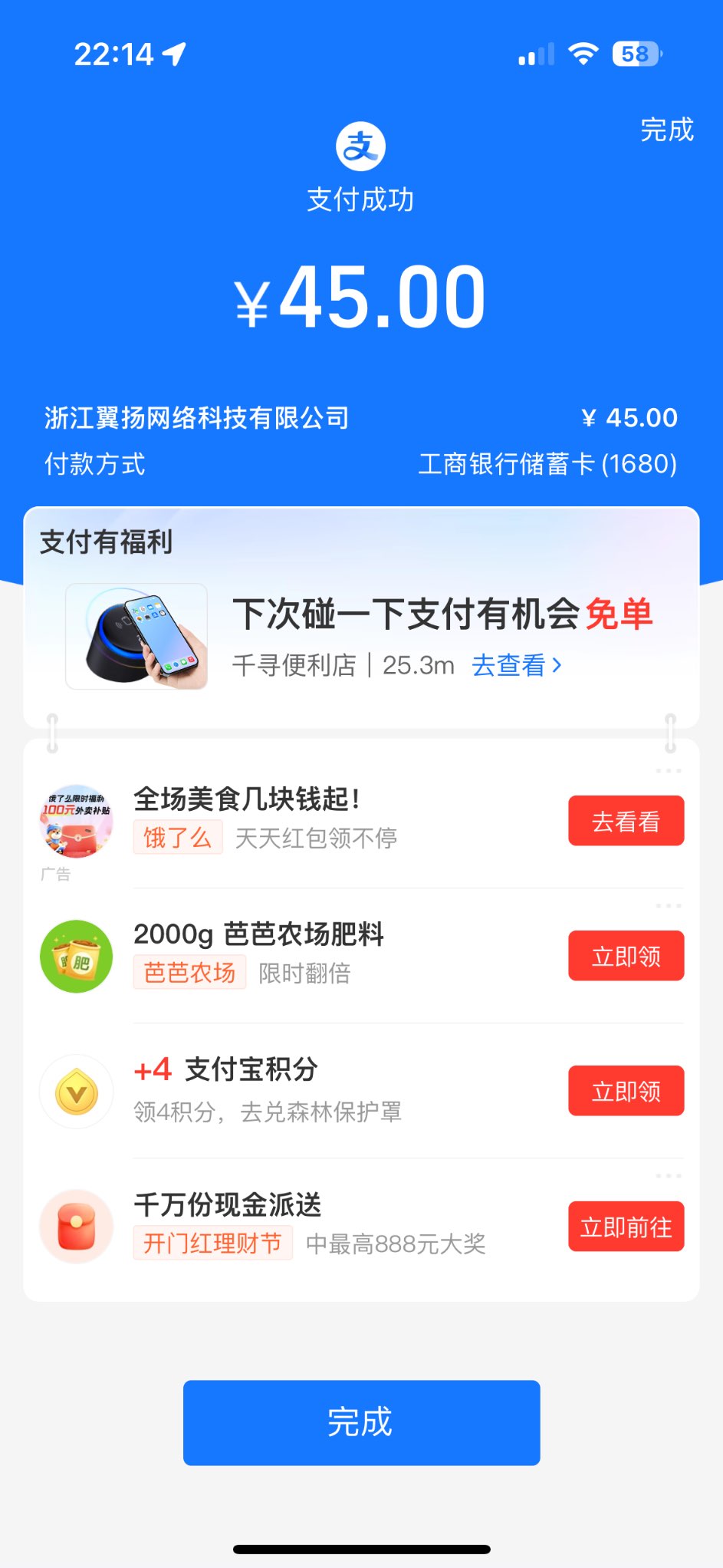Open the options dots on 千万份现金派送 row
The height and width of the screenshot is (1568, 723).
(668, 1176)
